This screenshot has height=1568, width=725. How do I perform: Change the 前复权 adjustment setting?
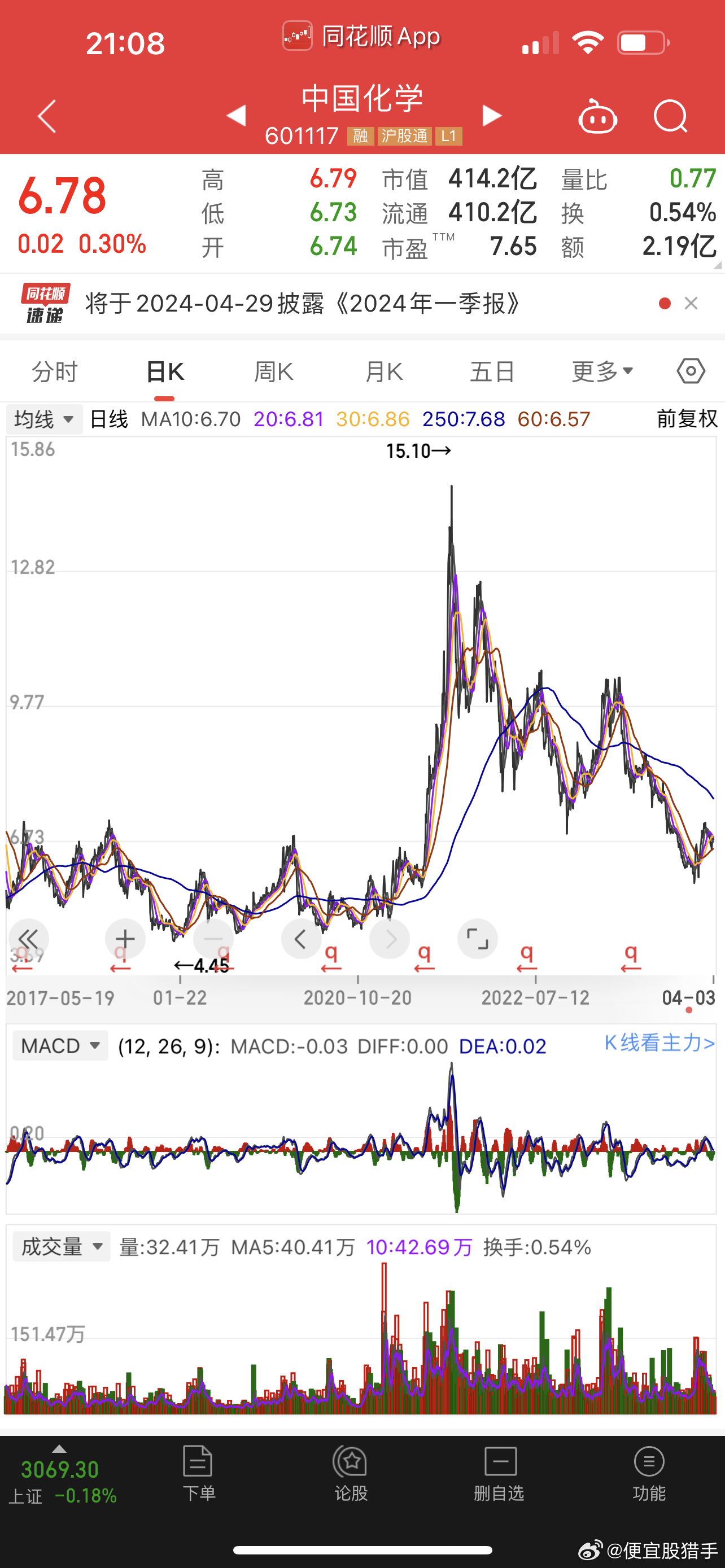click(687, 419)
